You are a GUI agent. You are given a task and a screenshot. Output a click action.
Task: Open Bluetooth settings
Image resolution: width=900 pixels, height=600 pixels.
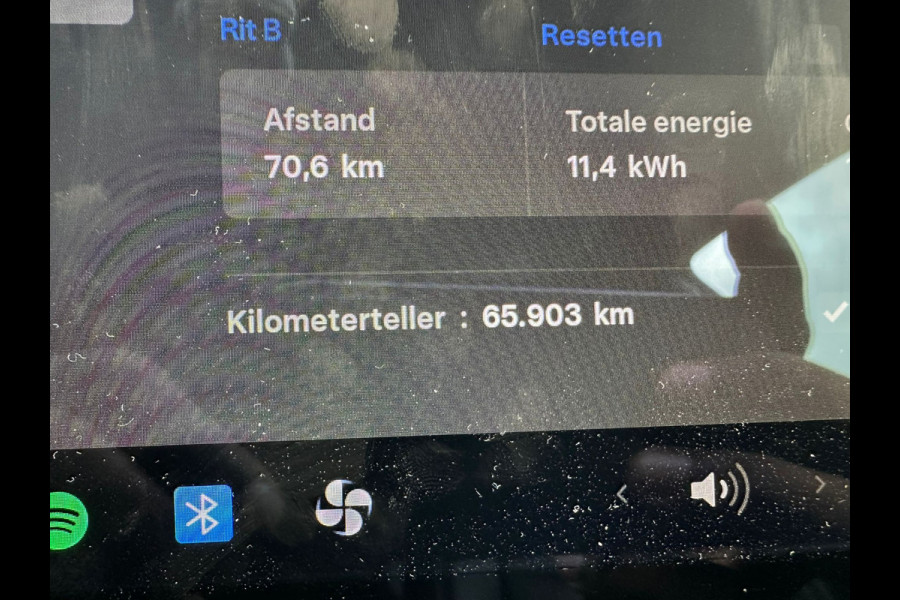(203, 514)
